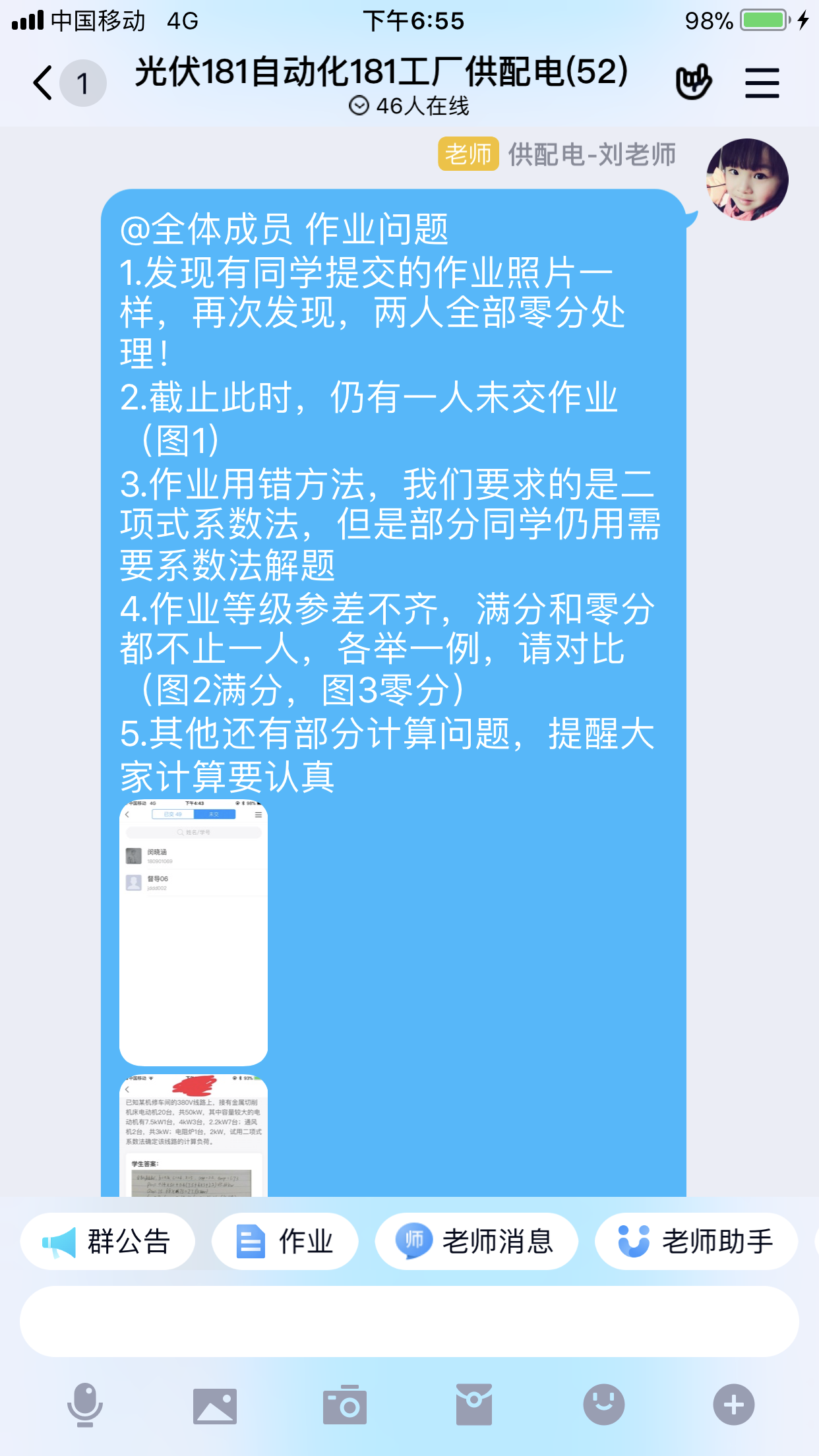Viewport: 819px width, 1456px height.
Task: View the first attached screenshot (图1)
Action: pos(193,931)
